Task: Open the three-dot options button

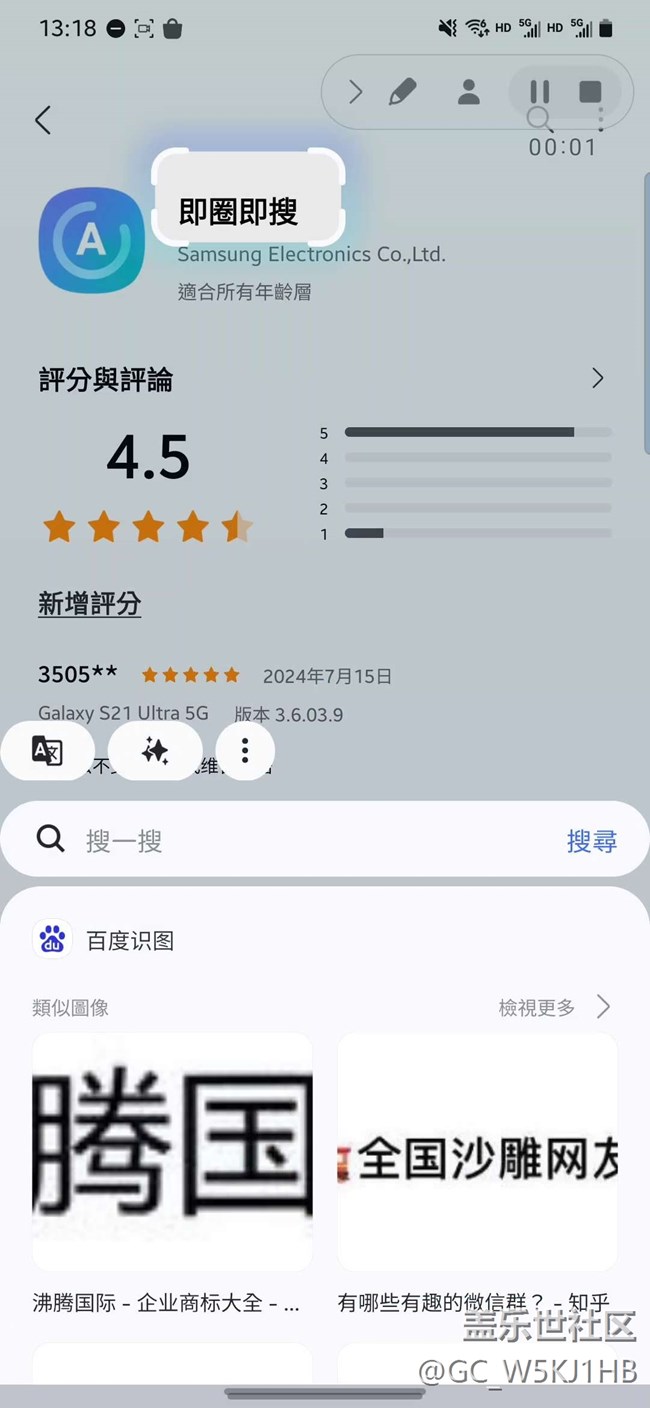Action: coord(245,751)
